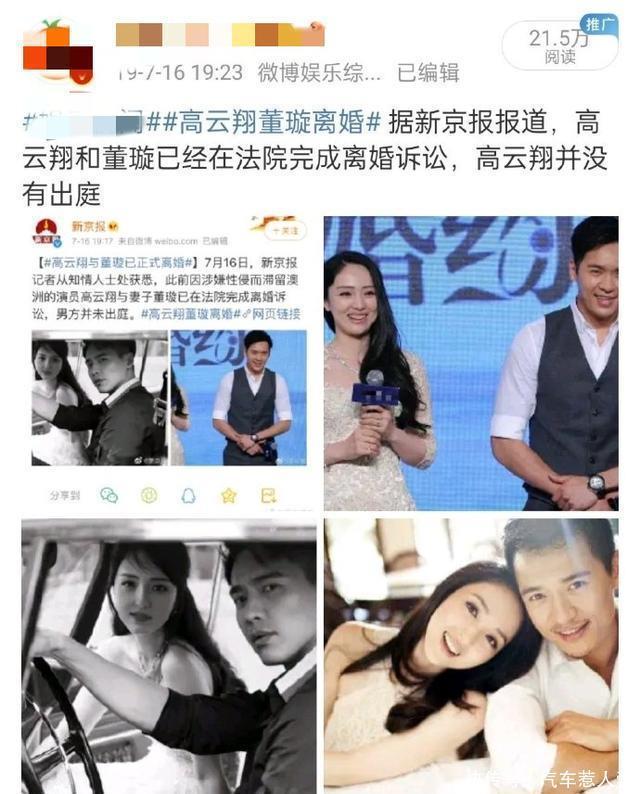This screenshot has height=794, width=640.
Task: Open the couple portrait in white clothes
Action: 470,654
